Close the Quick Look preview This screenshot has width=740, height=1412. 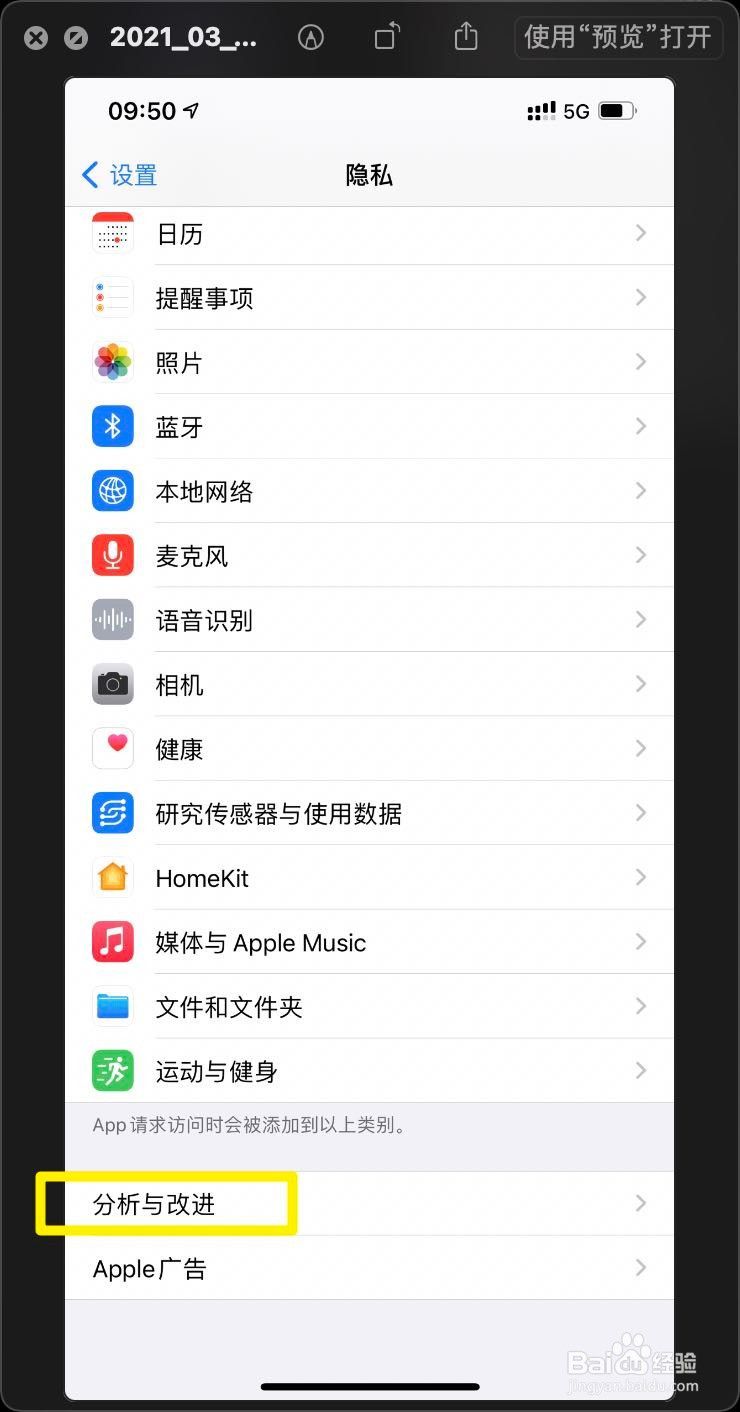[36, 38]
